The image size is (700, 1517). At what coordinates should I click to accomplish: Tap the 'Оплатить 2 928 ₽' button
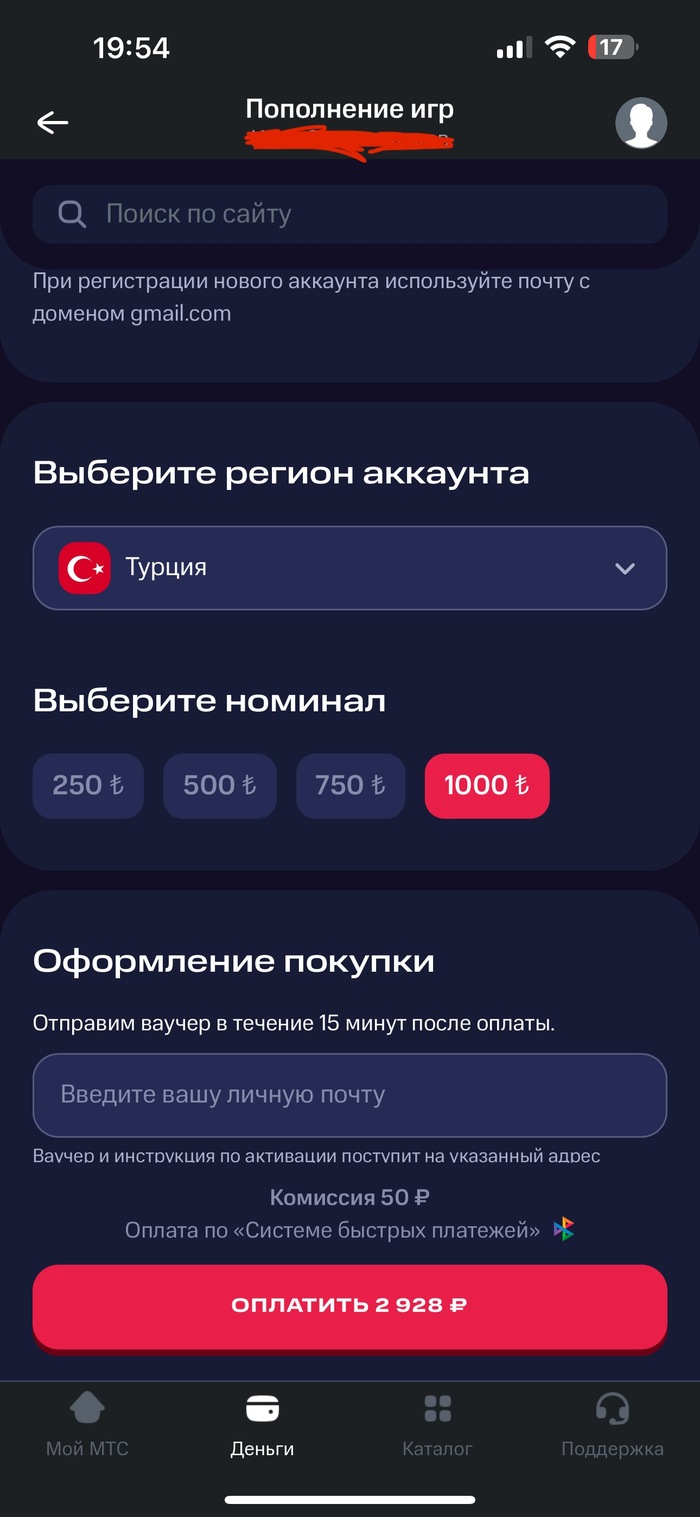click(x=350, y=1306)
